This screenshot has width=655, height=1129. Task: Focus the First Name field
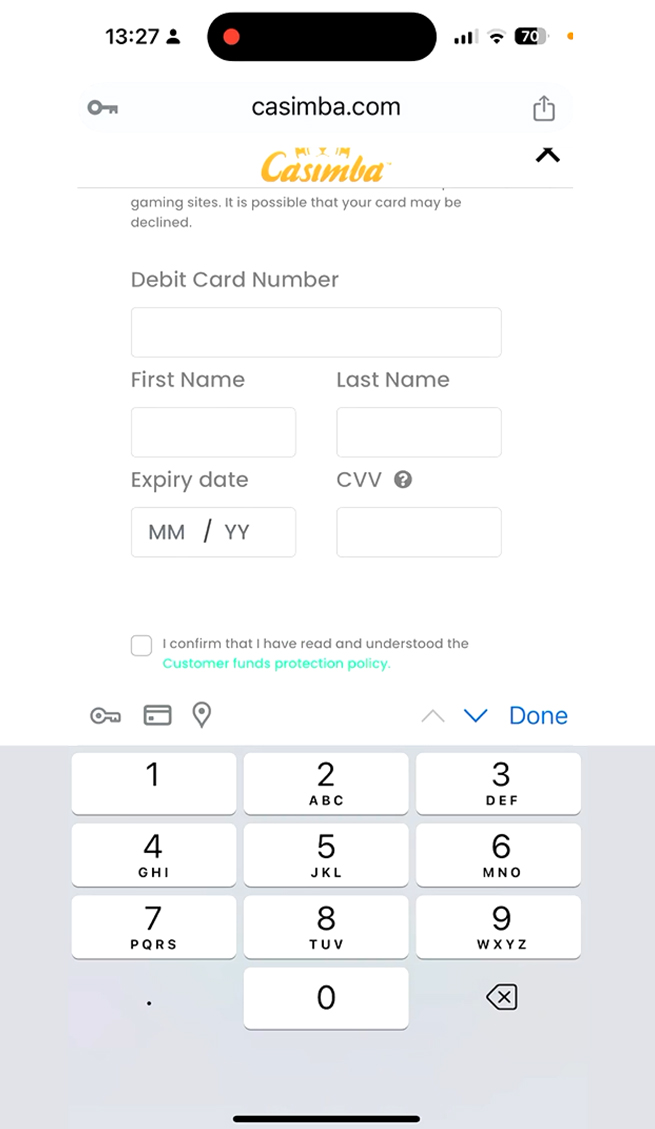pyautogui.click(x=213, y=432)
